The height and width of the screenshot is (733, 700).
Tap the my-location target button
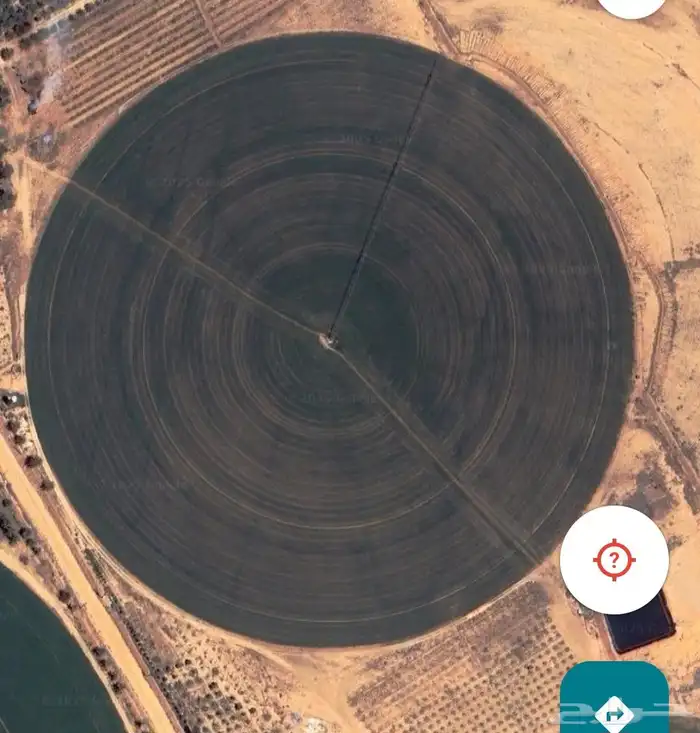pyautogui.click(x=614, y=560)
